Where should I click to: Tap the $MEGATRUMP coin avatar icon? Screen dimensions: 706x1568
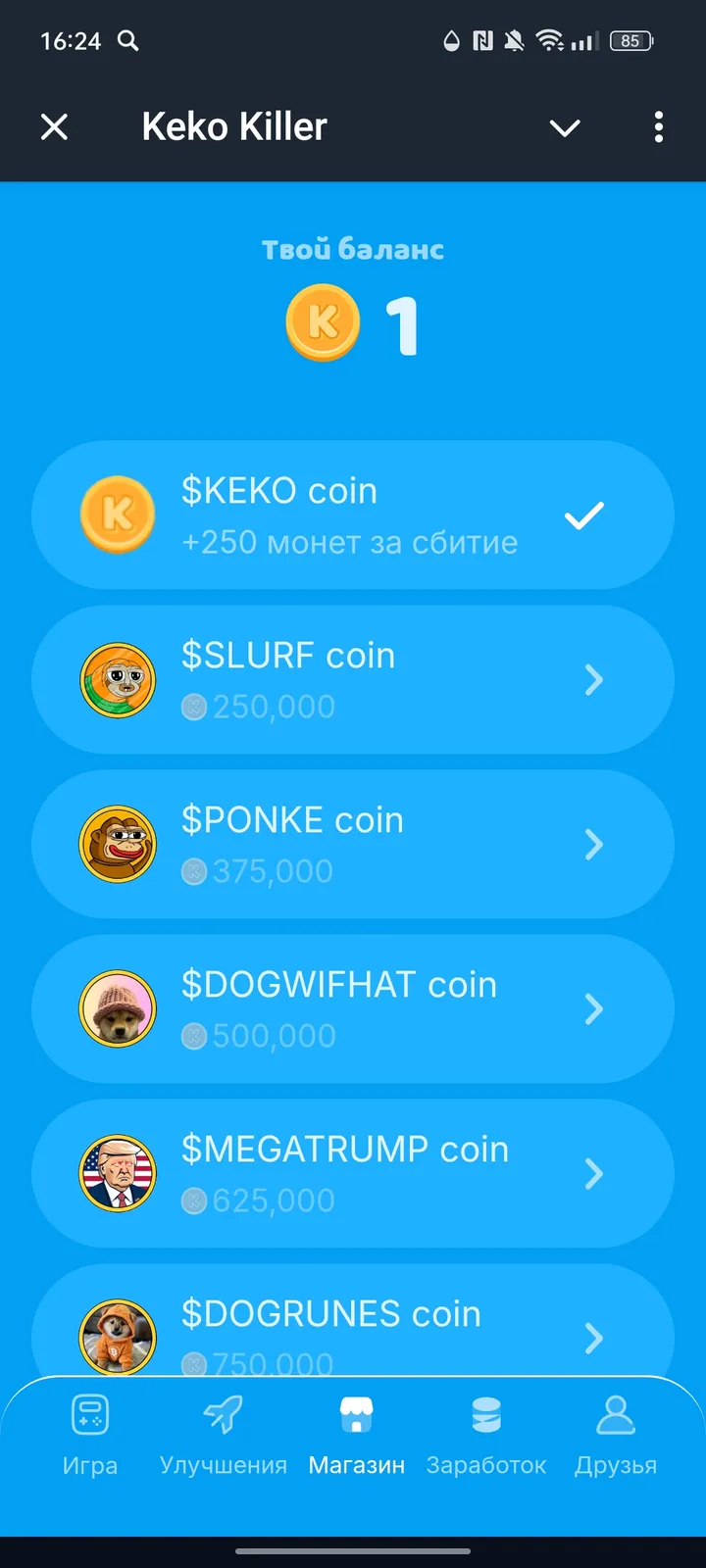click(118, 1174)
